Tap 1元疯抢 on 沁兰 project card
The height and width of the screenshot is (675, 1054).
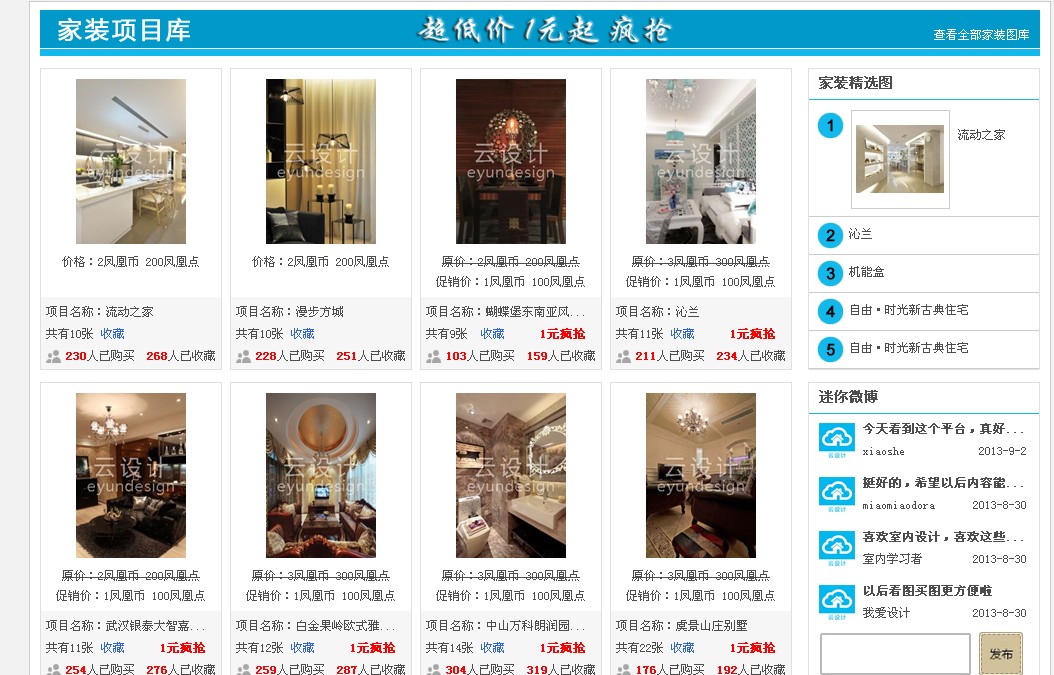(x=752, y=334)
